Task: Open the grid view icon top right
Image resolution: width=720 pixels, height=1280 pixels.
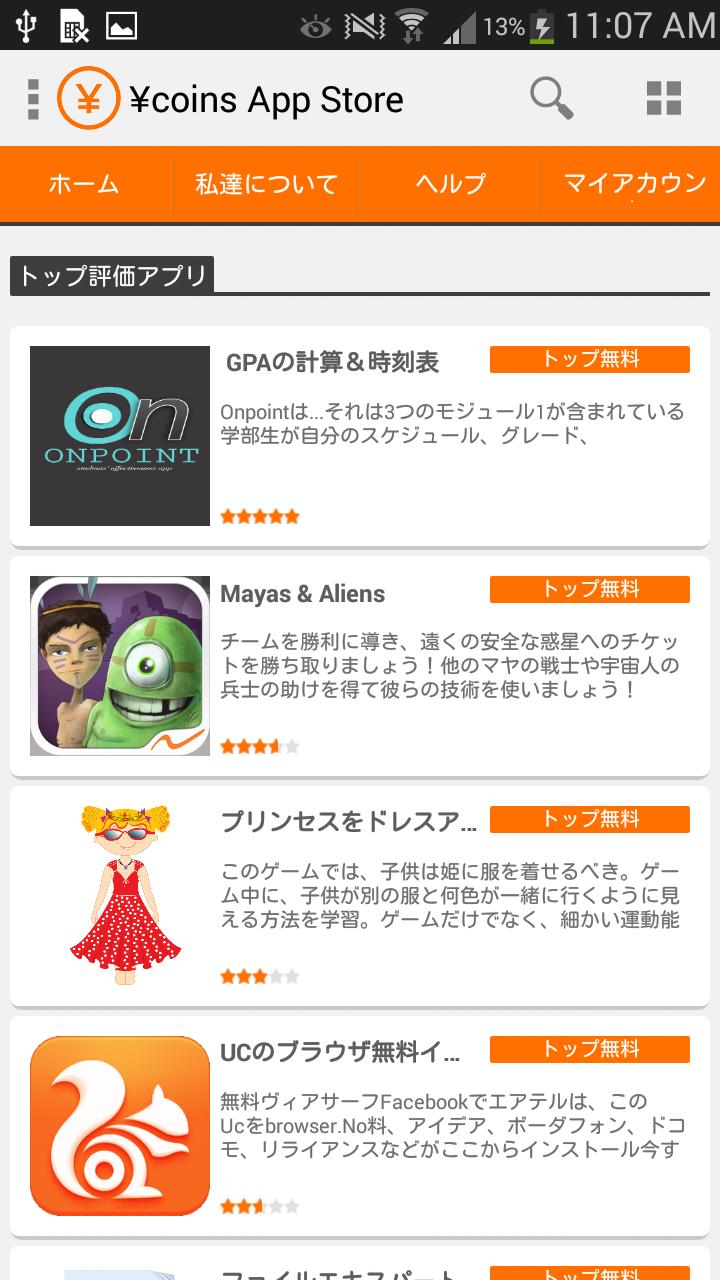Action: [x=665, y=99]
